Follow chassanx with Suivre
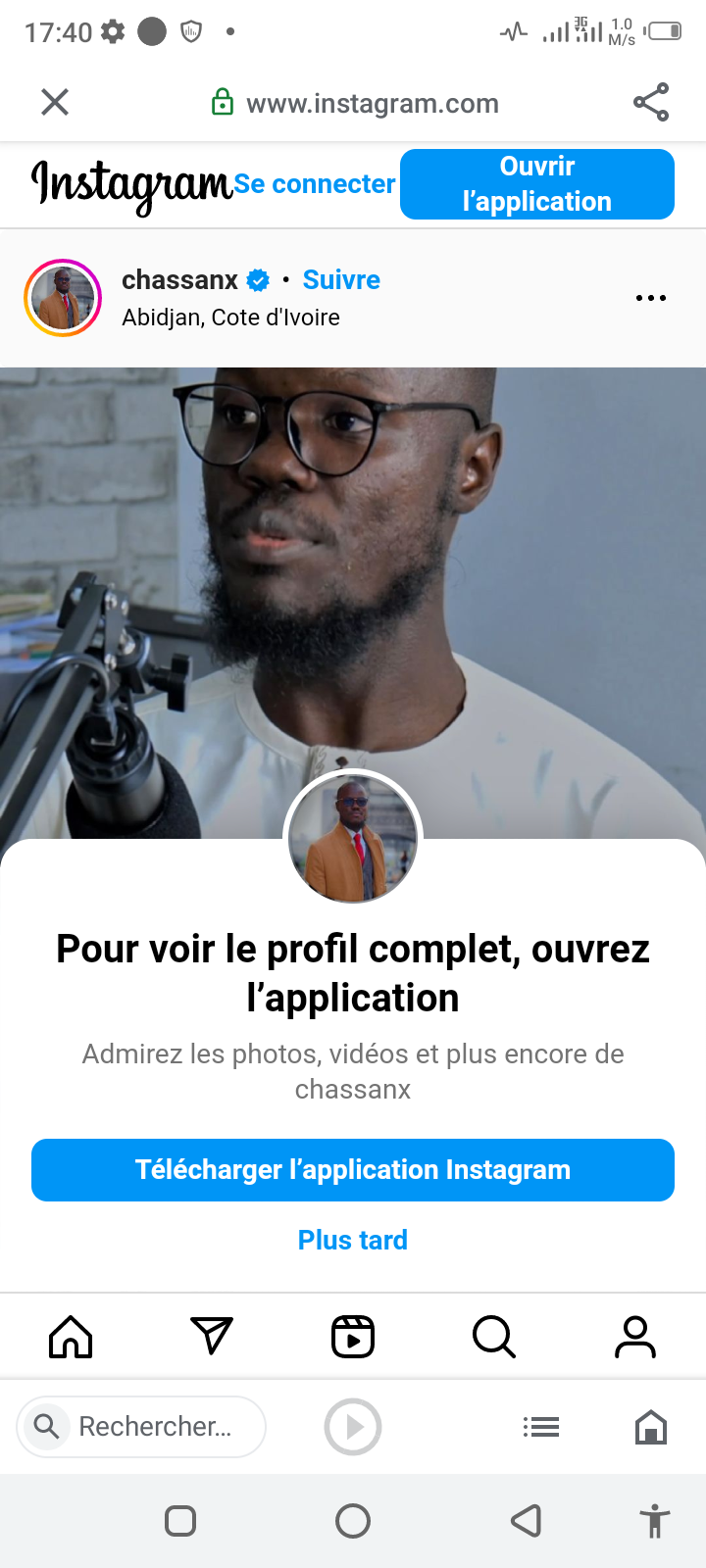The image size is (706, 1568). [341, 280]
